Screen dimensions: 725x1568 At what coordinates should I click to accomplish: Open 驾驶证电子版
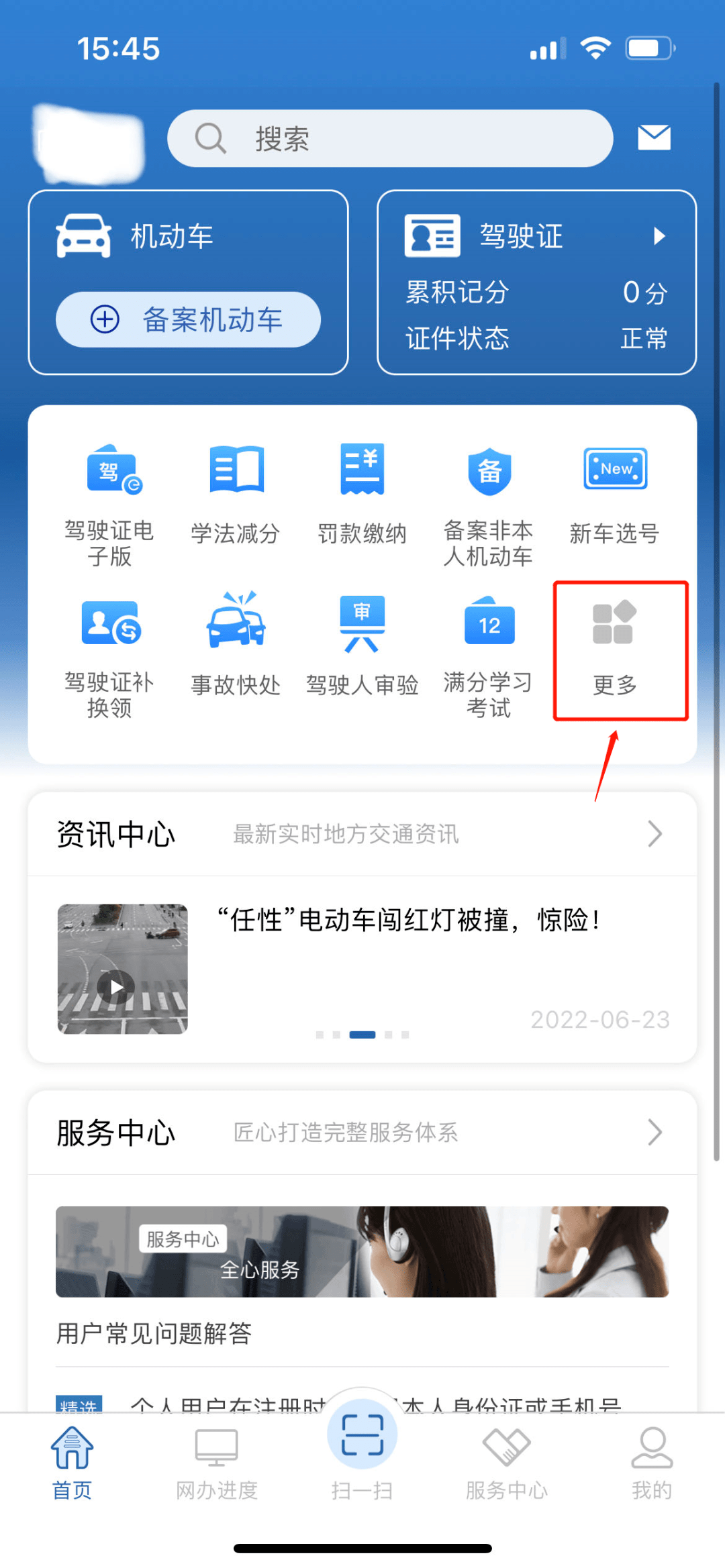pyautogui.click(x=109, y=505)
